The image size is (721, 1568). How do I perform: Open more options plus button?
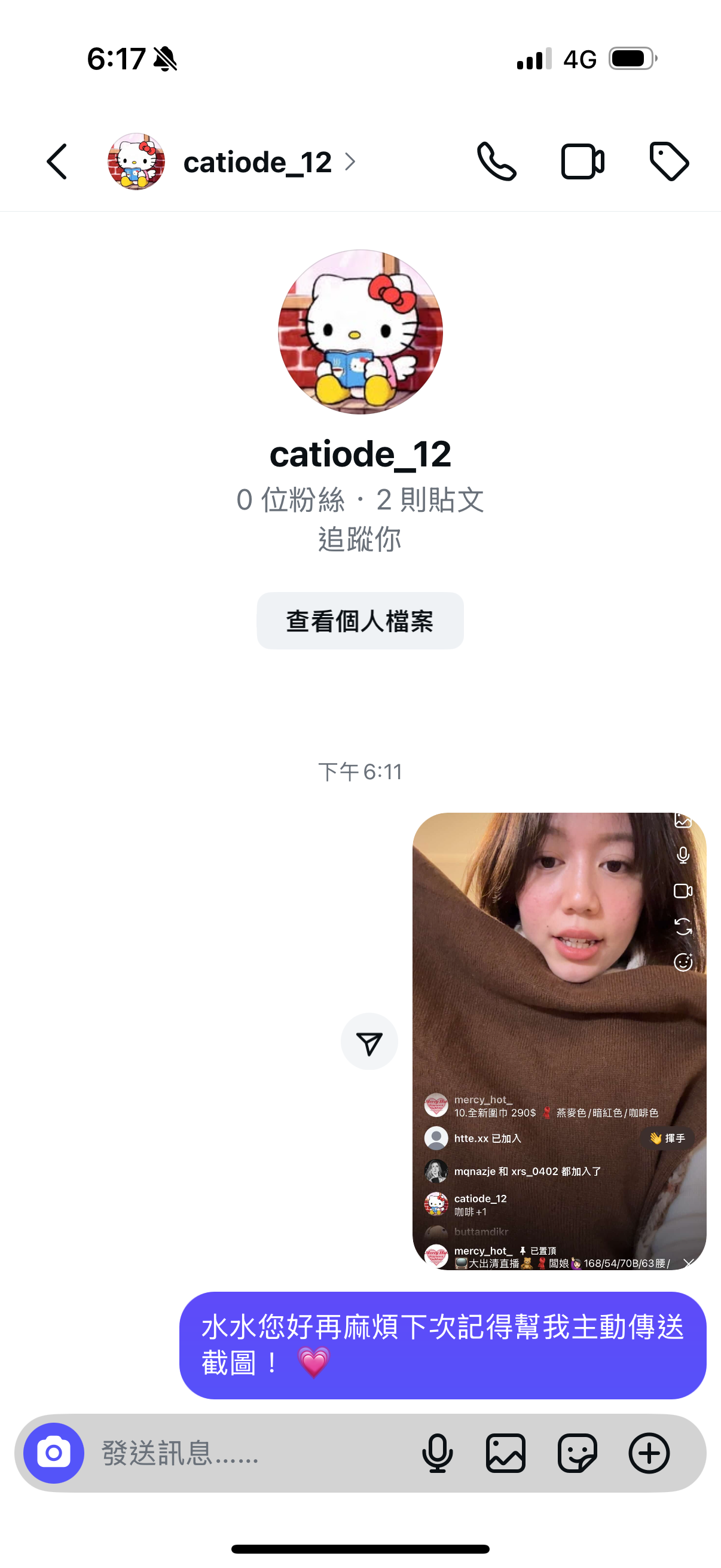point(649,1453)
